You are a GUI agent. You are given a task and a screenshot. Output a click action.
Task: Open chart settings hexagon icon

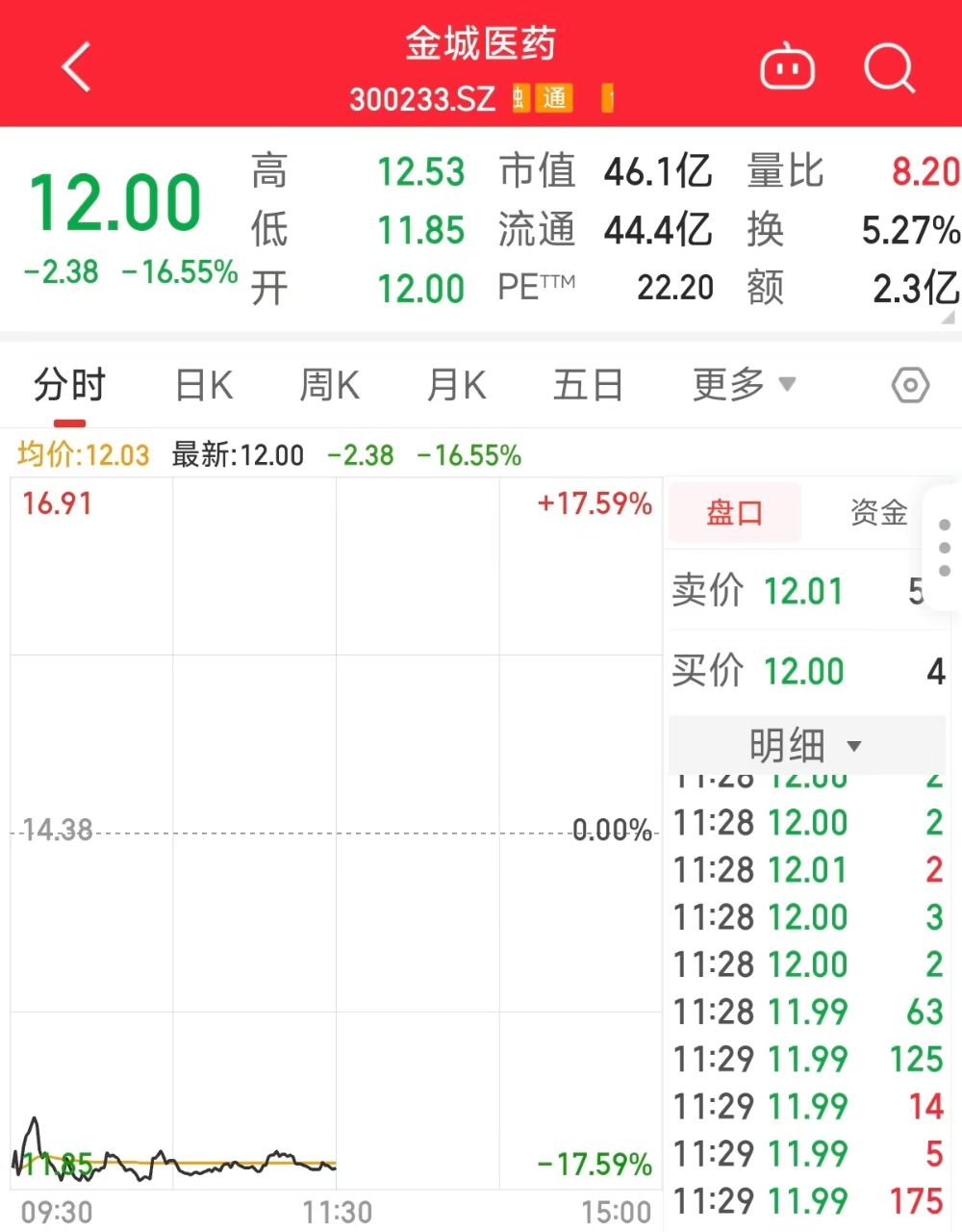tap(910, 386)
